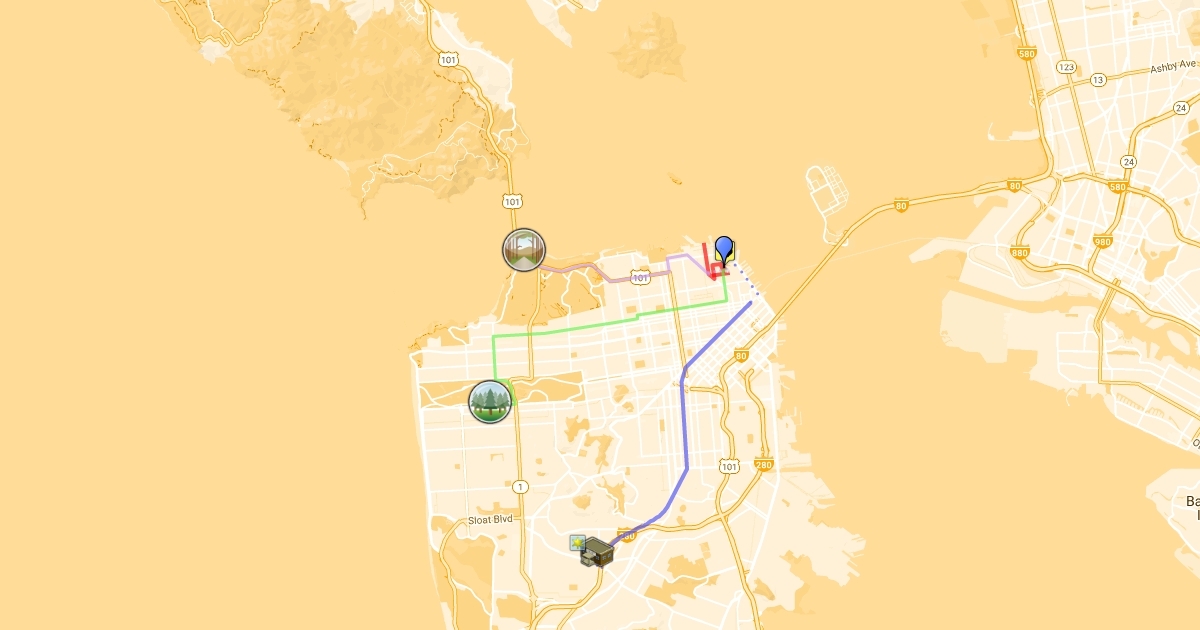Viewport: 1200px width, 630px height.
Task: Tap the small photo marker beside house
Action: tap(577, 543)
